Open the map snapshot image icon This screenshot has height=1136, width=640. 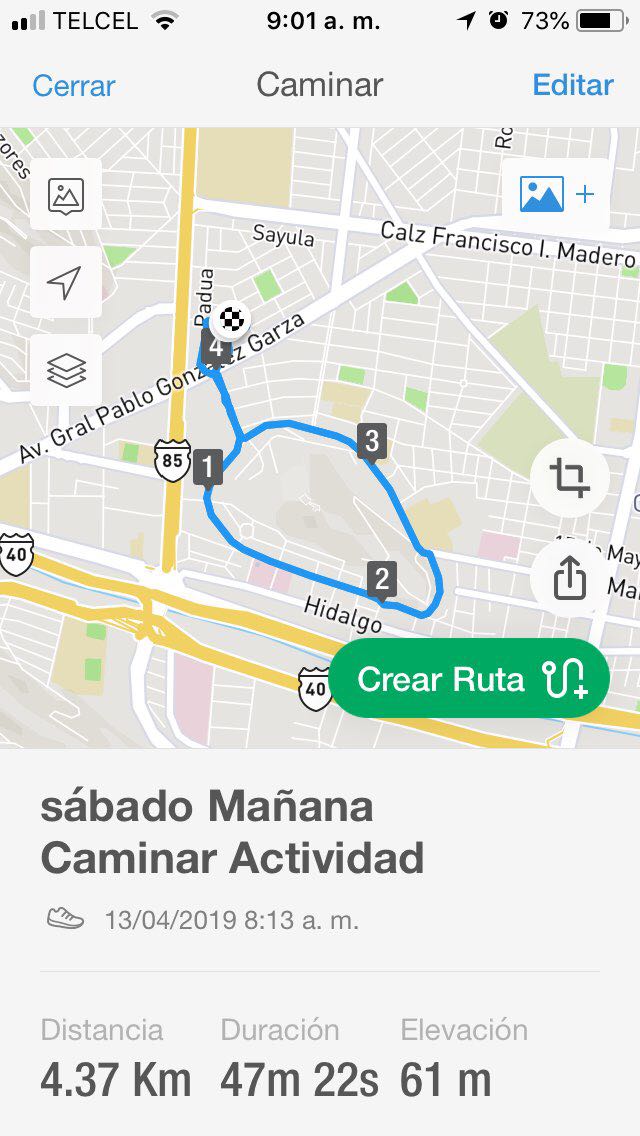[x=66, y=194]
